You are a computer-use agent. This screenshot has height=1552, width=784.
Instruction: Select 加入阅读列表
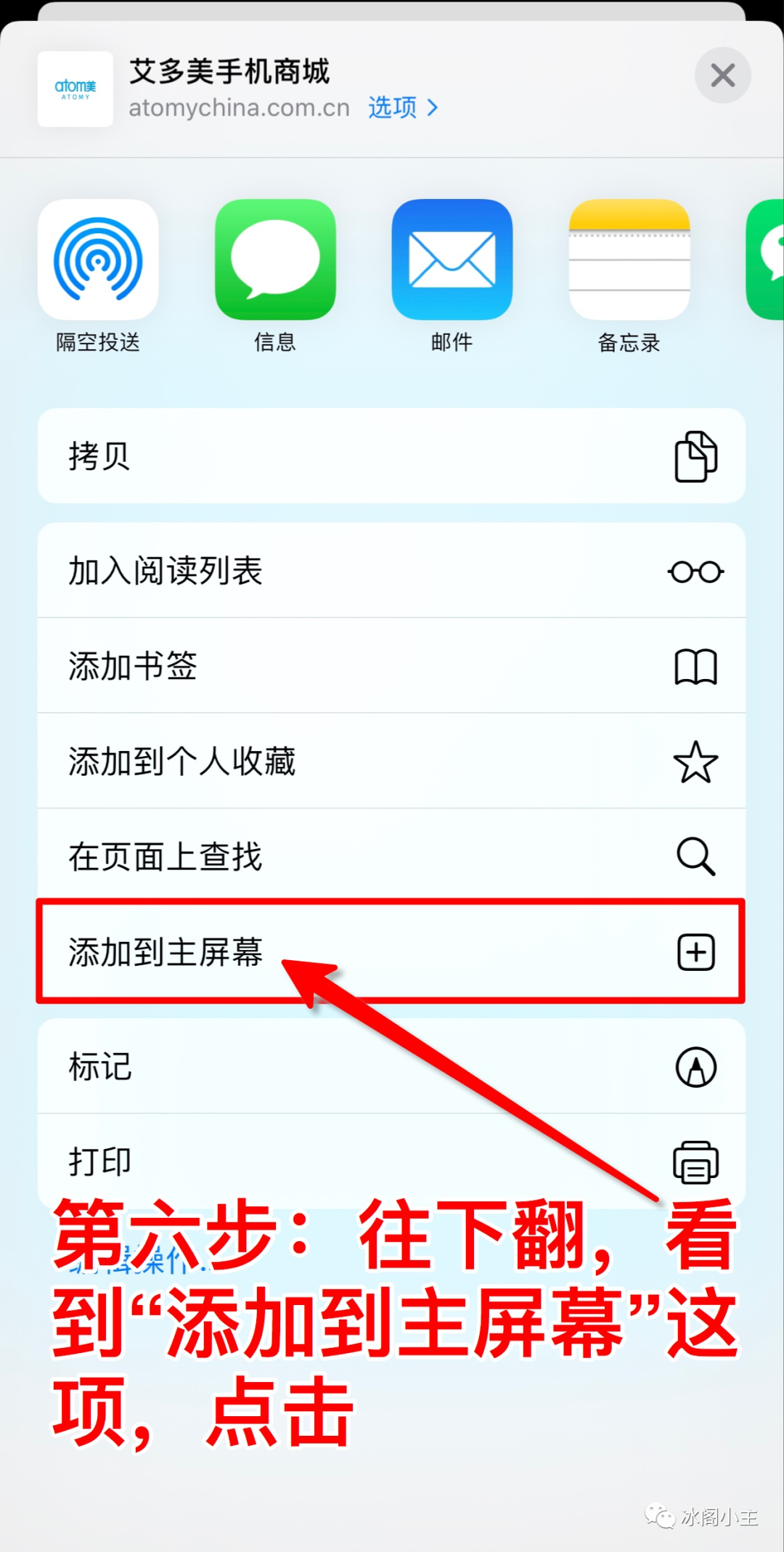(x=391, y=571)
